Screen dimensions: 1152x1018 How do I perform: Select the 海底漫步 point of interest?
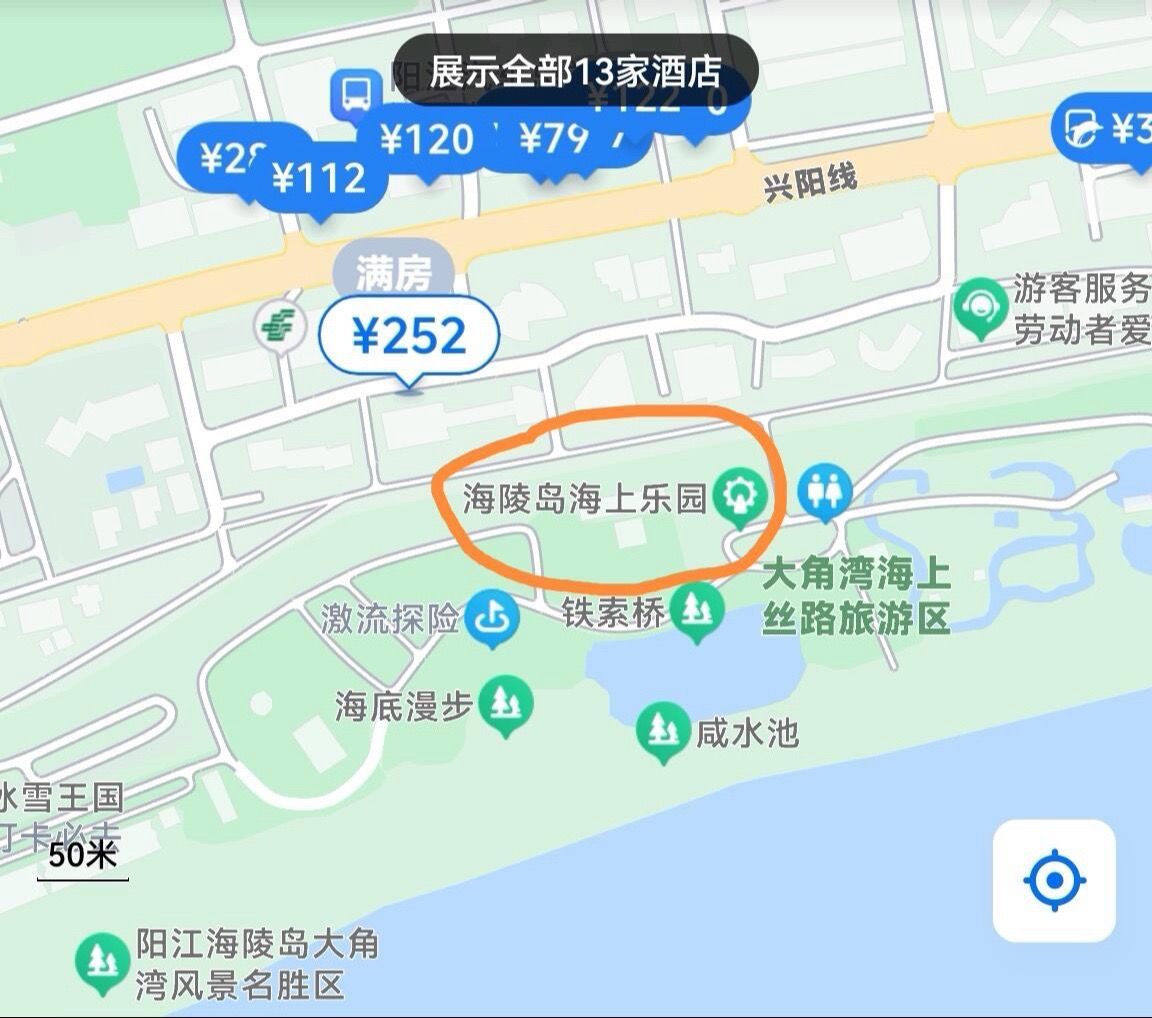point(505,705)
